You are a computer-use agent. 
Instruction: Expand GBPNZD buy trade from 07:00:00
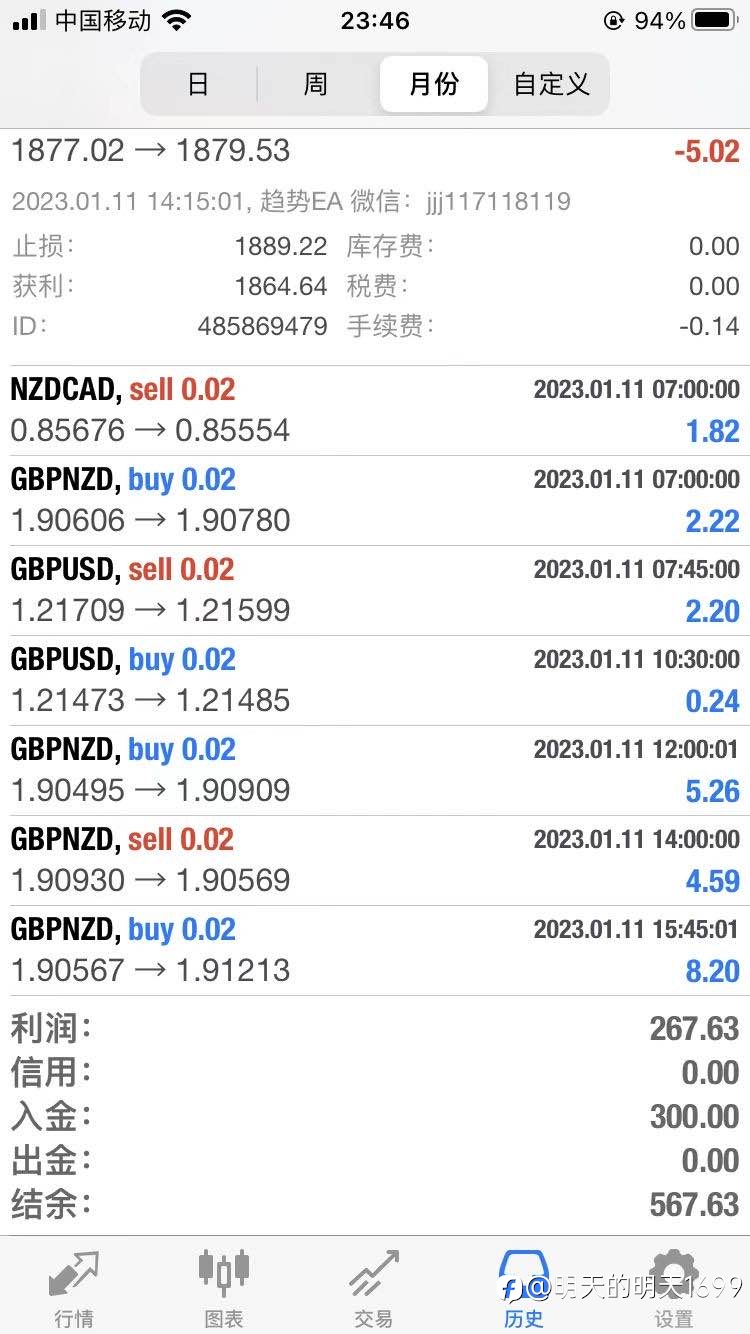[375, 500]
